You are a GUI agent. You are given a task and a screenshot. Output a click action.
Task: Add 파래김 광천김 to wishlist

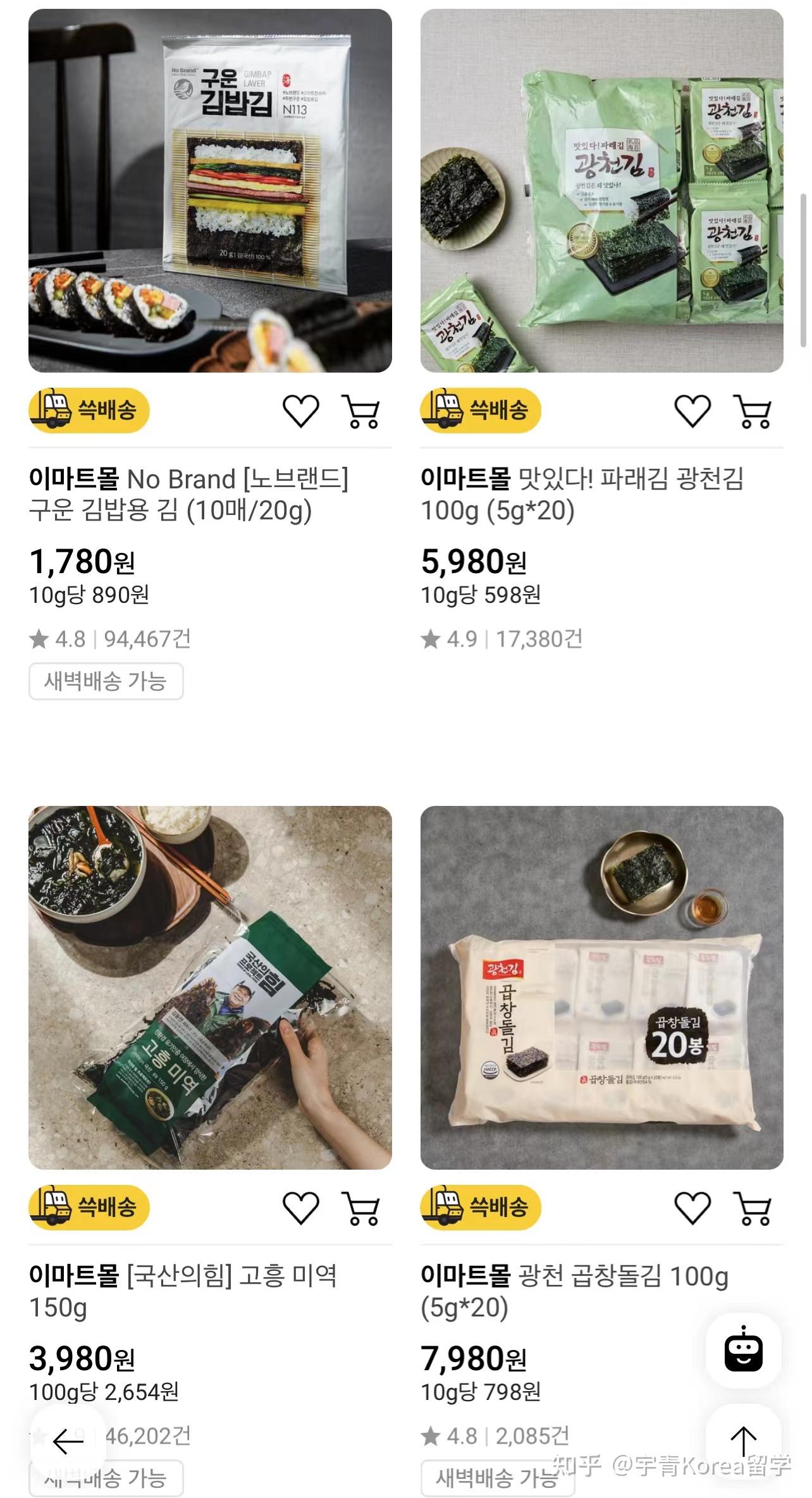[692, 411]
